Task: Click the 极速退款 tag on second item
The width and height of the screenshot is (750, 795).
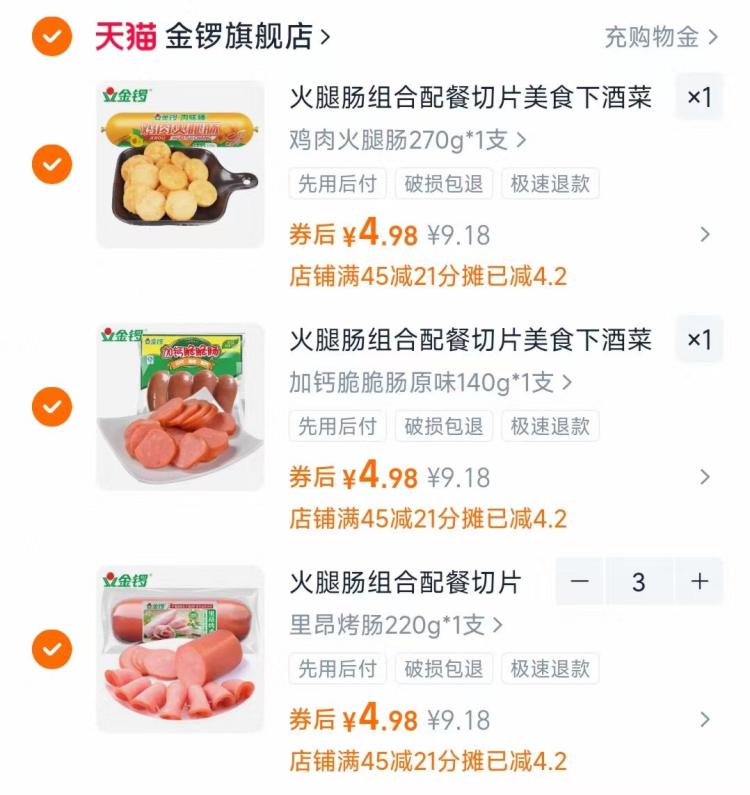Action: (x=551, y=427)
